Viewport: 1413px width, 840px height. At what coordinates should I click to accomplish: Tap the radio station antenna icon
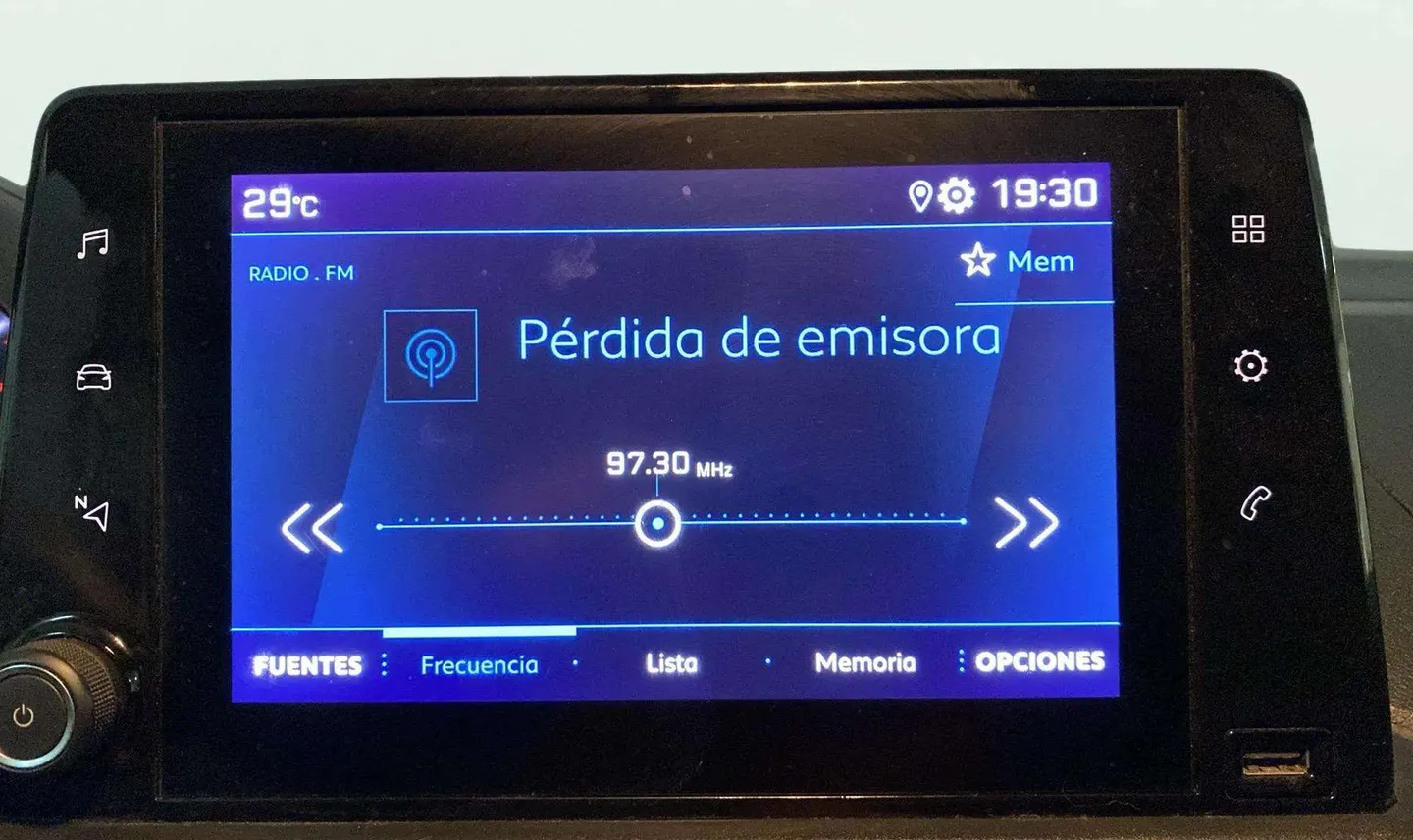[431, 355]
